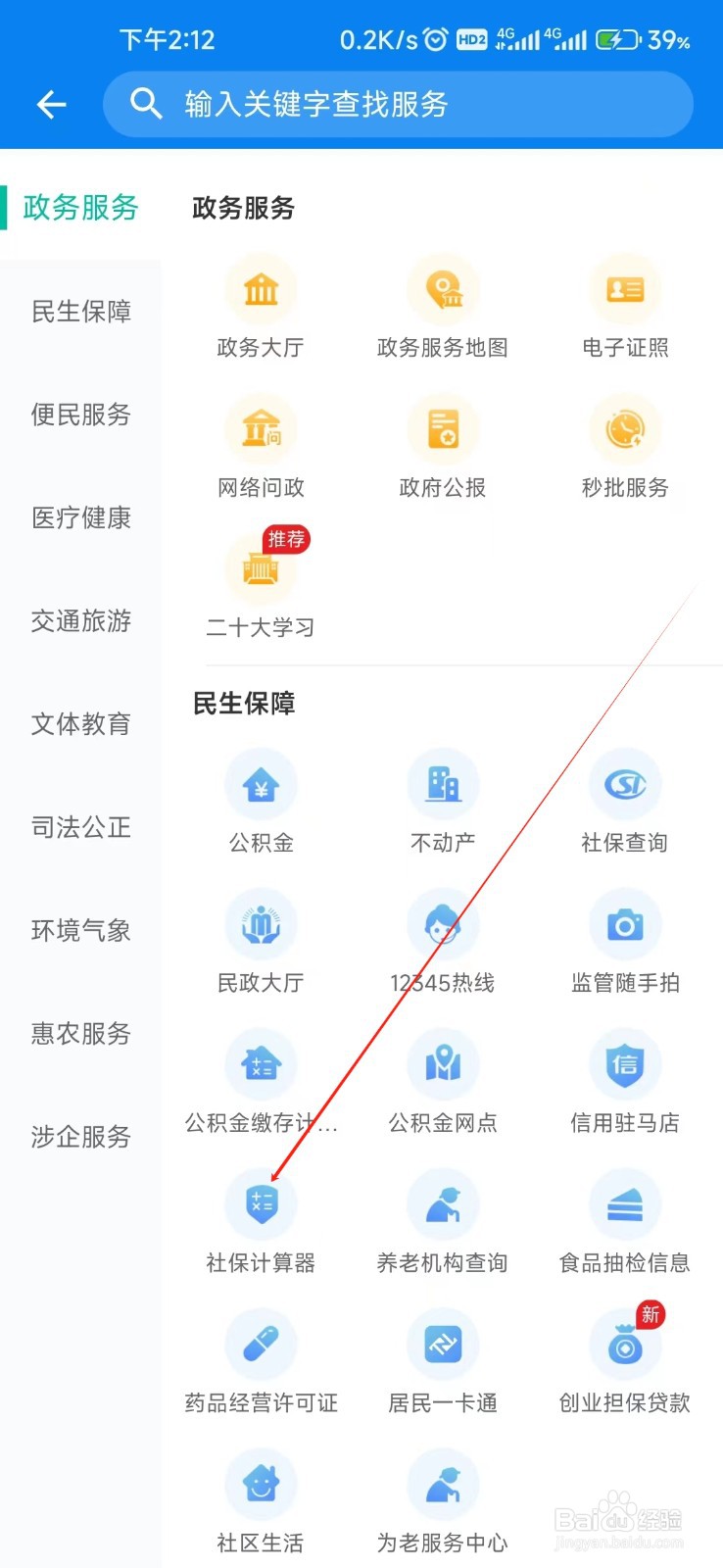Switch to the 医疗健康 category
723x1568 pixels.
coord(80,518)
